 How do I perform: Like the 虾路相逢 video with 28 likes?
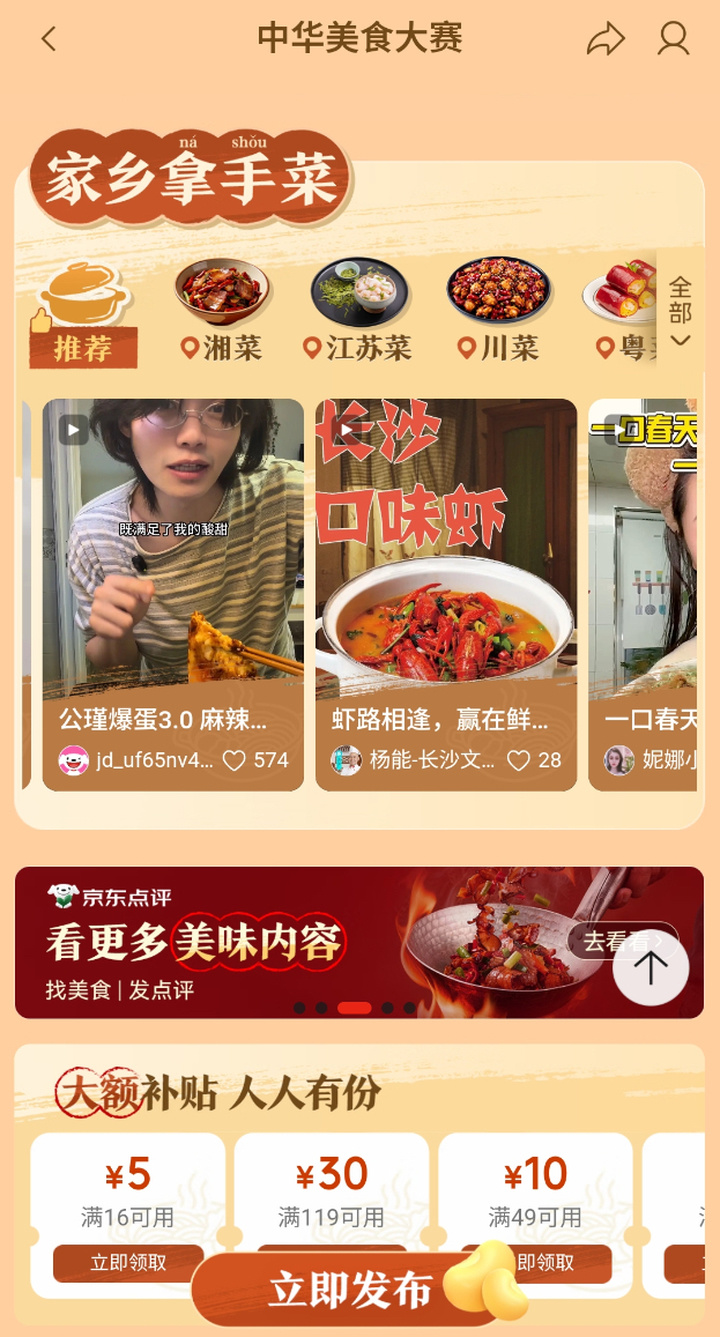point(518,761)
